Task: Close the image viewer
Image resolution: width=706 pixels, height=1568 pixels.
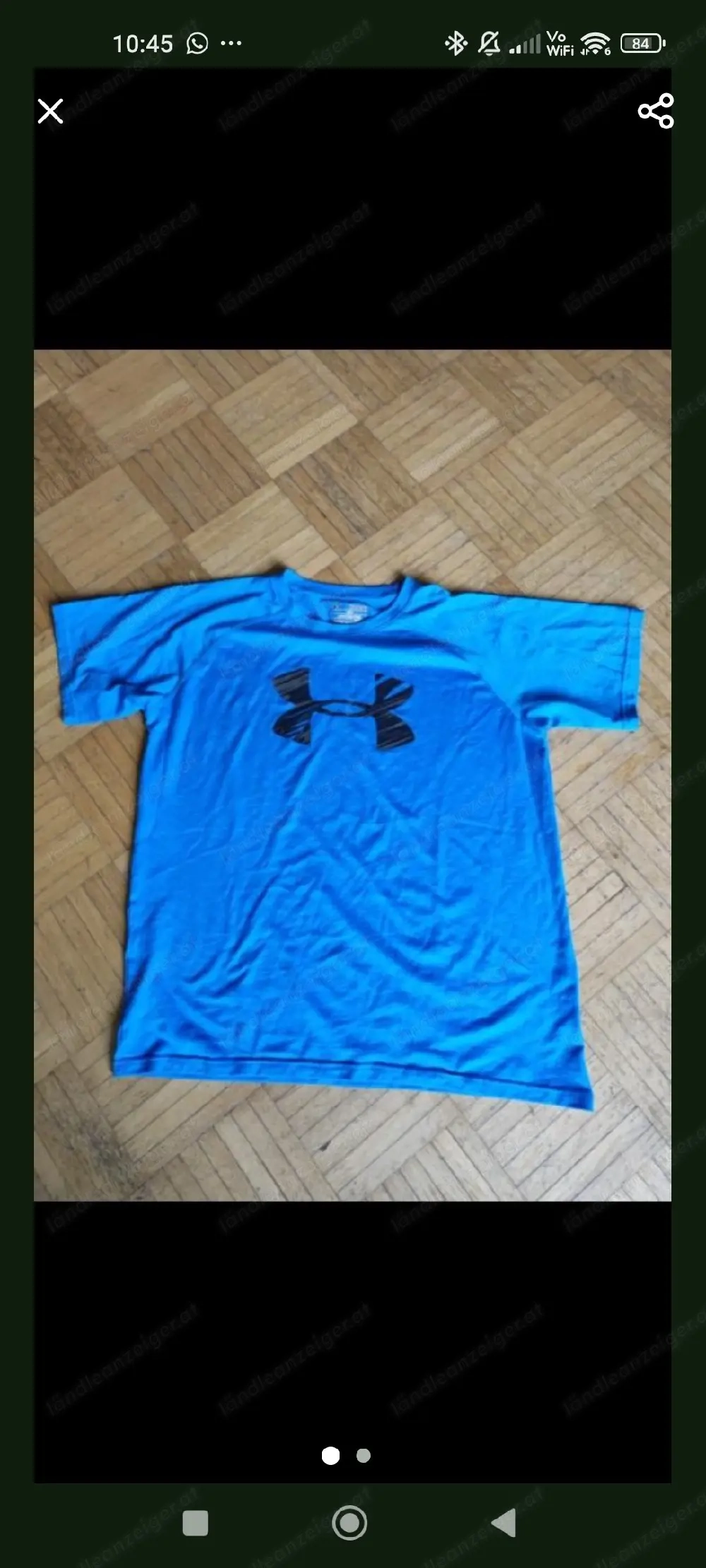Action: click(x=50, y=111)
